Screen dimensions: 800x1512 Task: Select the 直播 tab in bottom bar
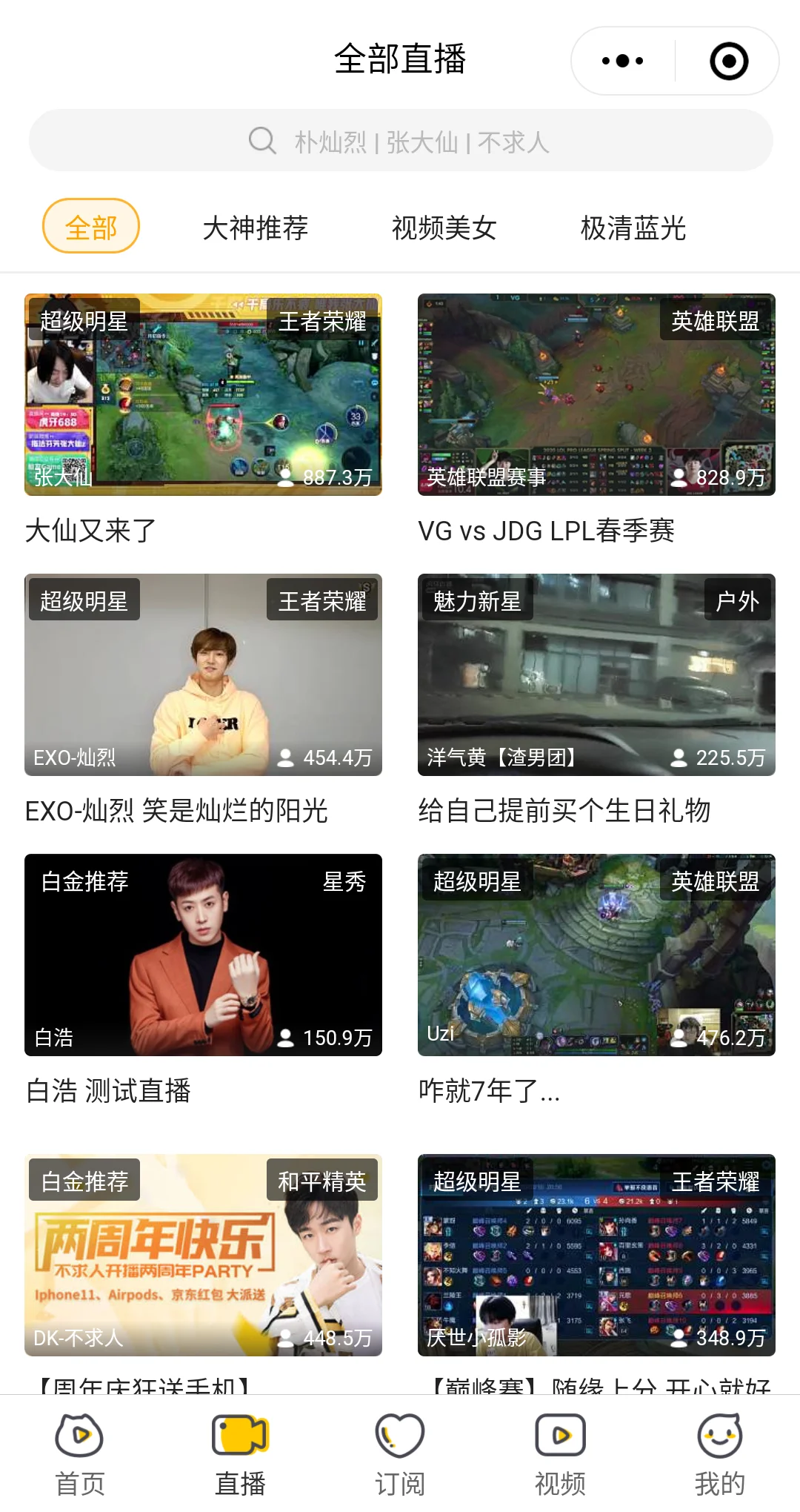click(240, 1454)
